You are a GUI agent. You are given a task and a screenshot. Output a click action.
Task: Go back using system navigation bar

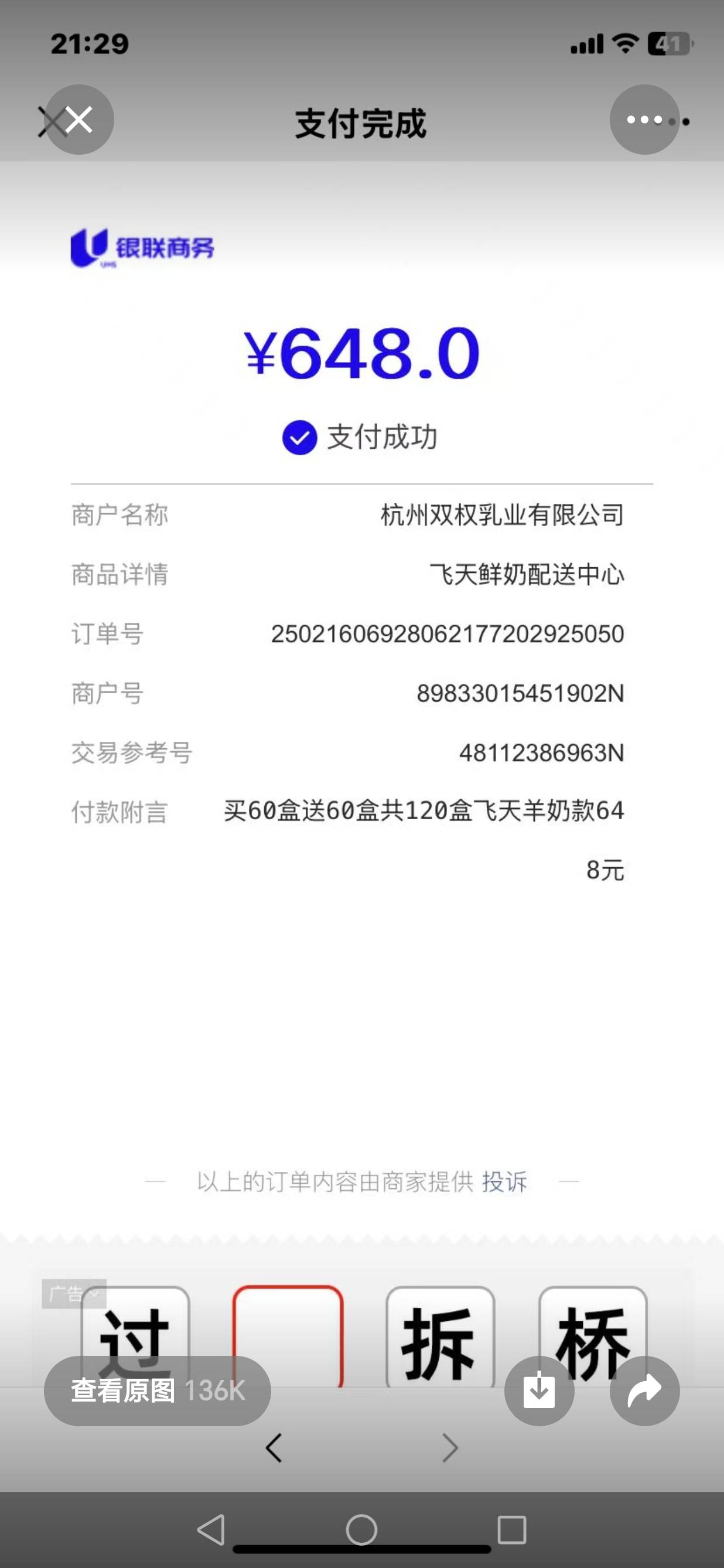211,1530
